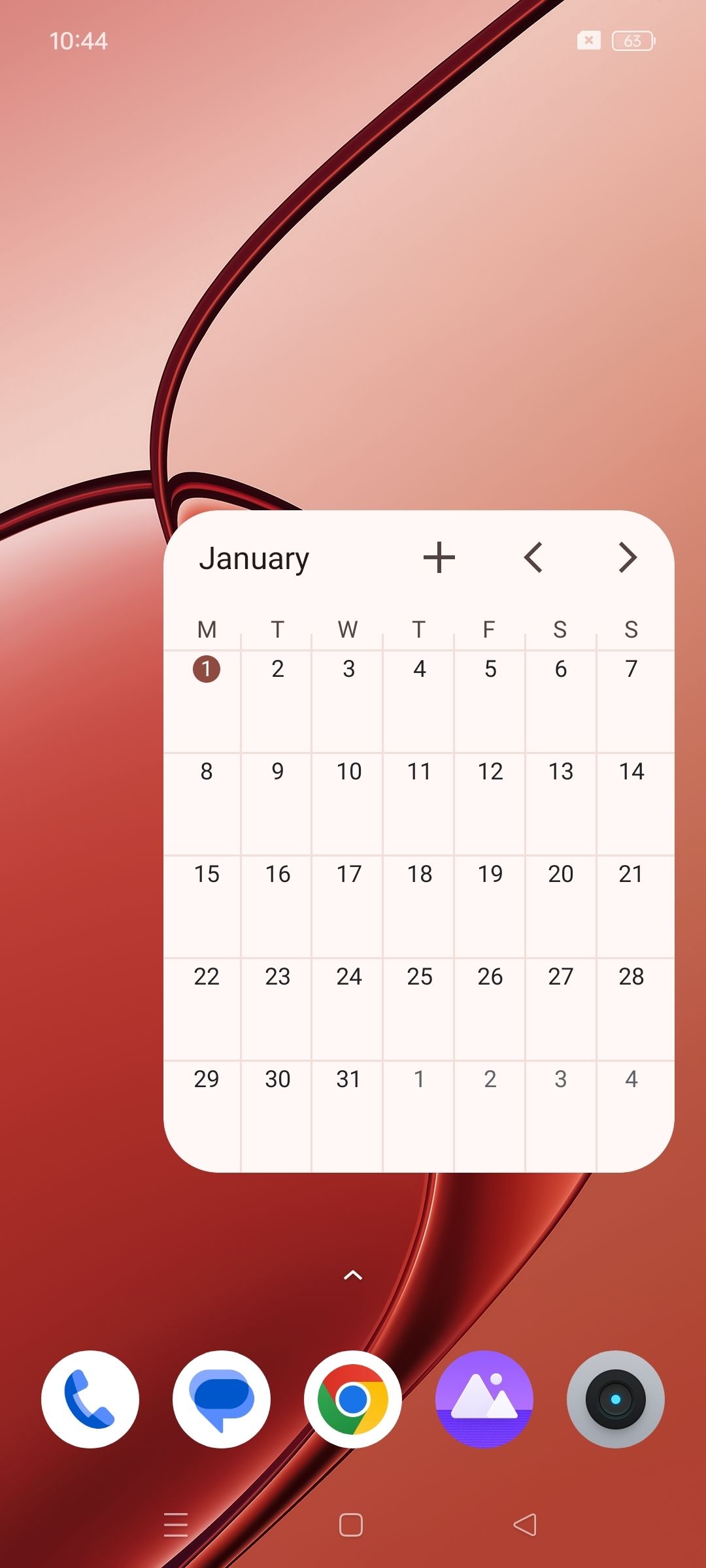
Task: Launch the Chrome browser
Action: click(353, 1399)
